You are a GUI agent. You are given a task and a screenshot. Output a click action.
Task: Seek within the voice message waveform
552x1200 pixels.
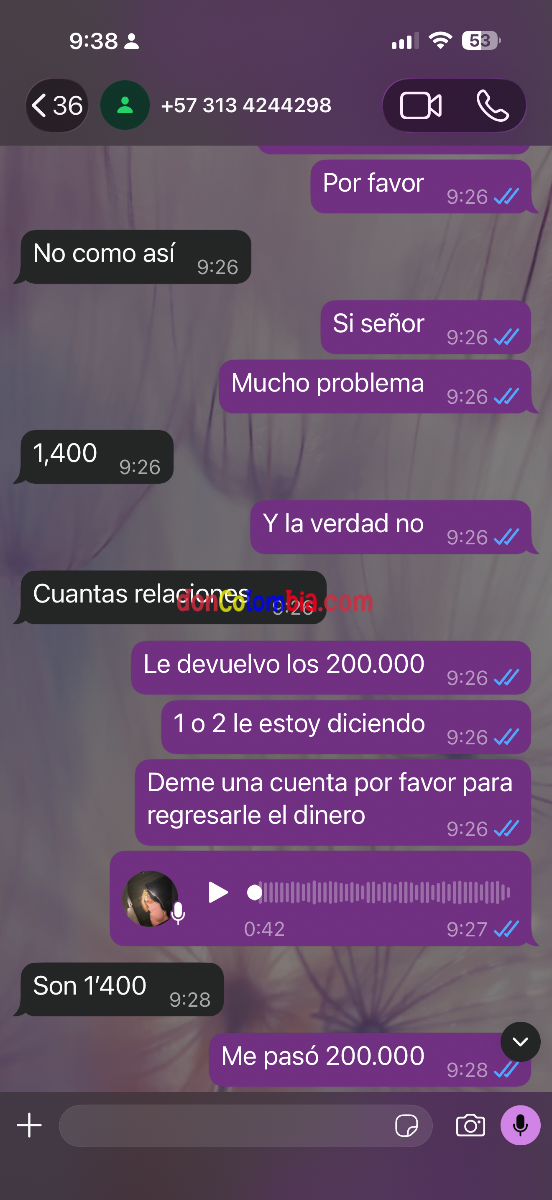tap(380, 892)
